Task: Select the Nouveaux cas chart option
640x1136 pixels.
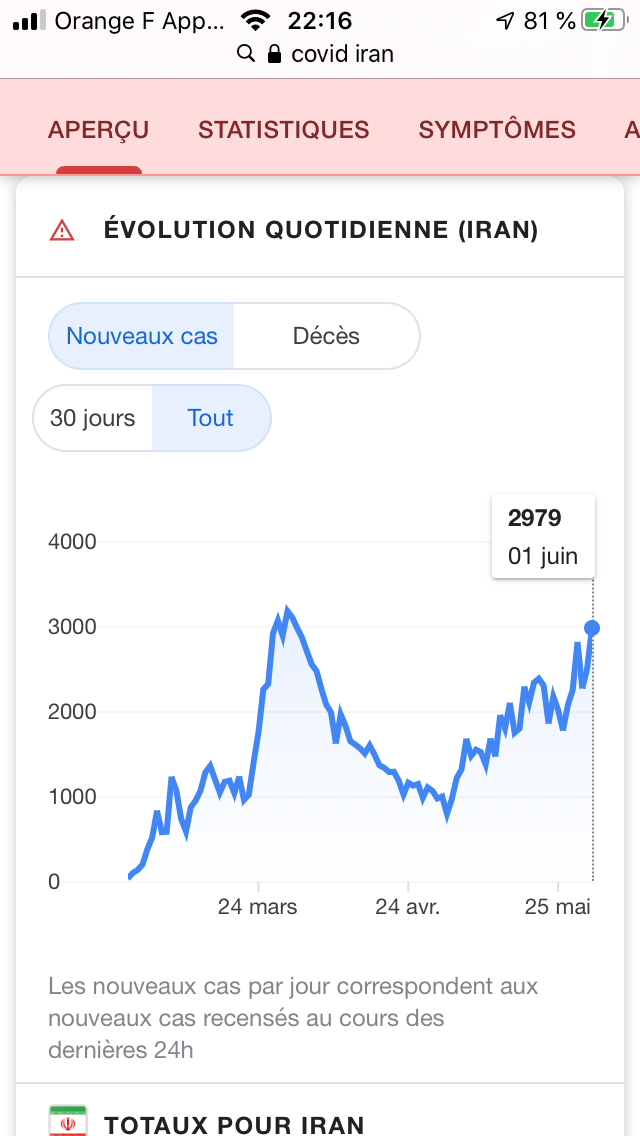Action: pos(142,336)
